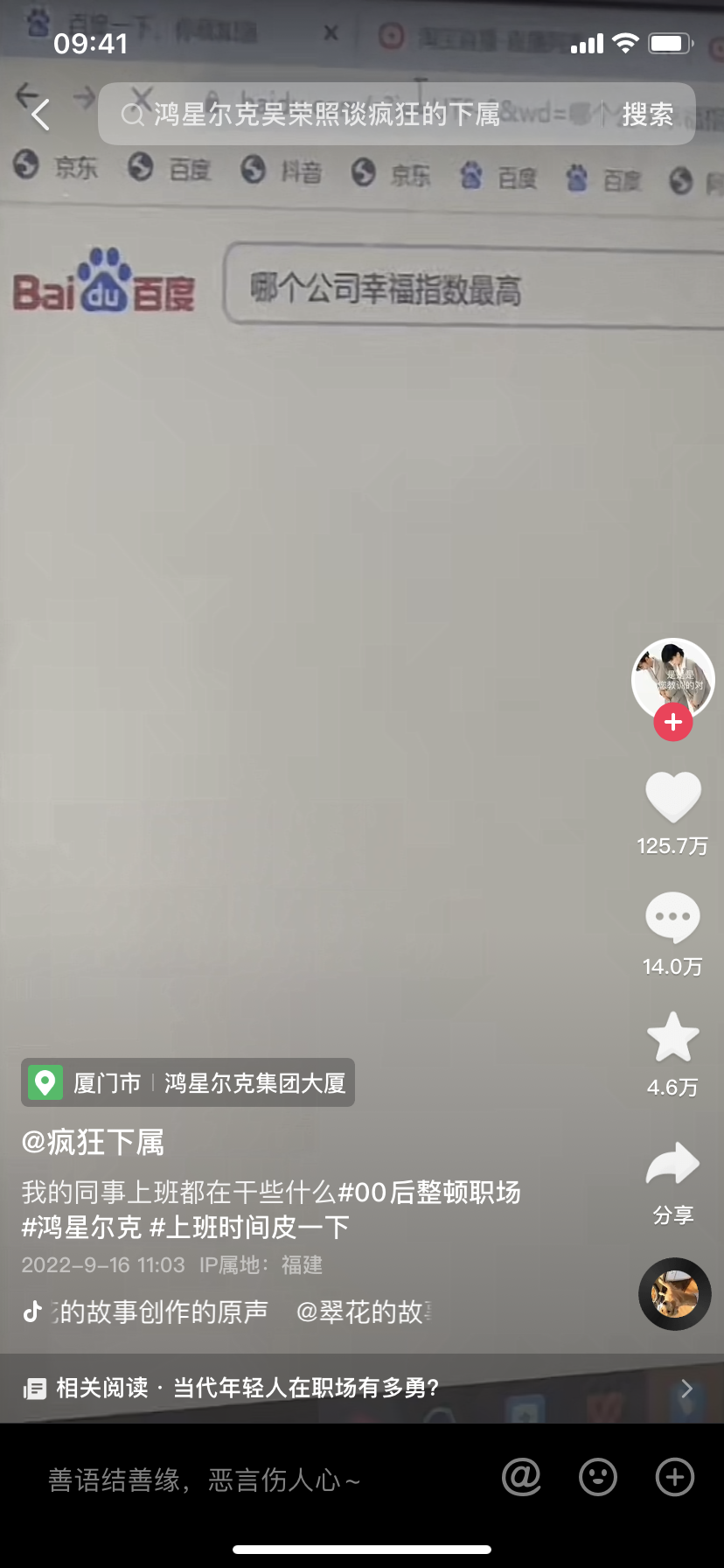
Task: Open hashtag #上班时间皮一下
Action: (249, 1227)
